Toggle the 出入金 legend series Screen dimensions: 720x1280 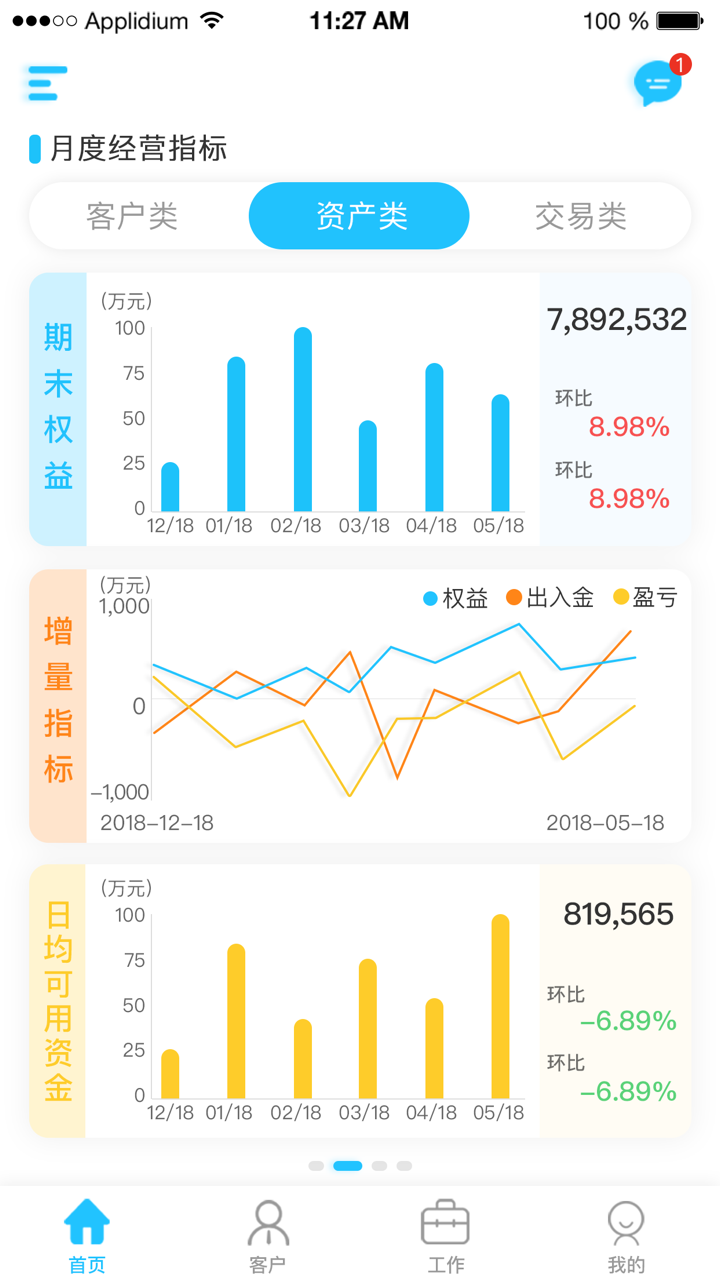(550, 598)
